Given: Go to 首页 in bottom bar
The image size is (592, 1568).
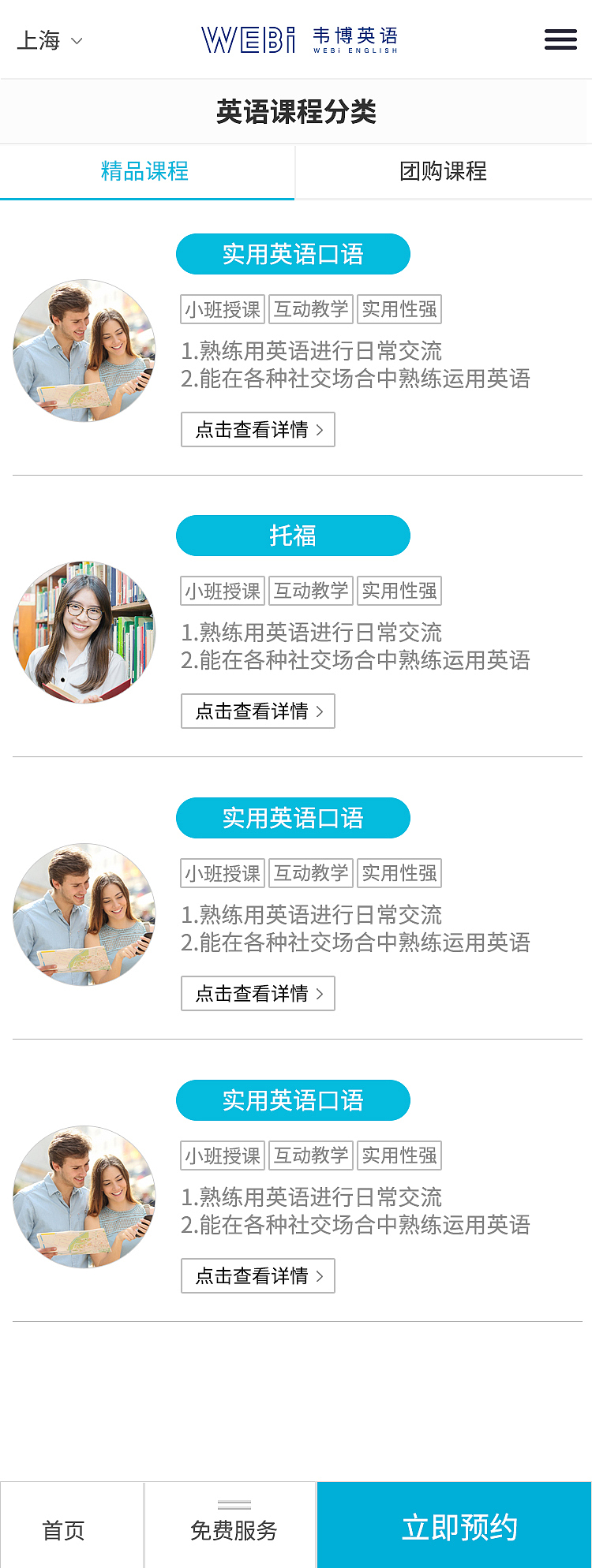Looking at the screenshot, I should (x=63, y=1529).
